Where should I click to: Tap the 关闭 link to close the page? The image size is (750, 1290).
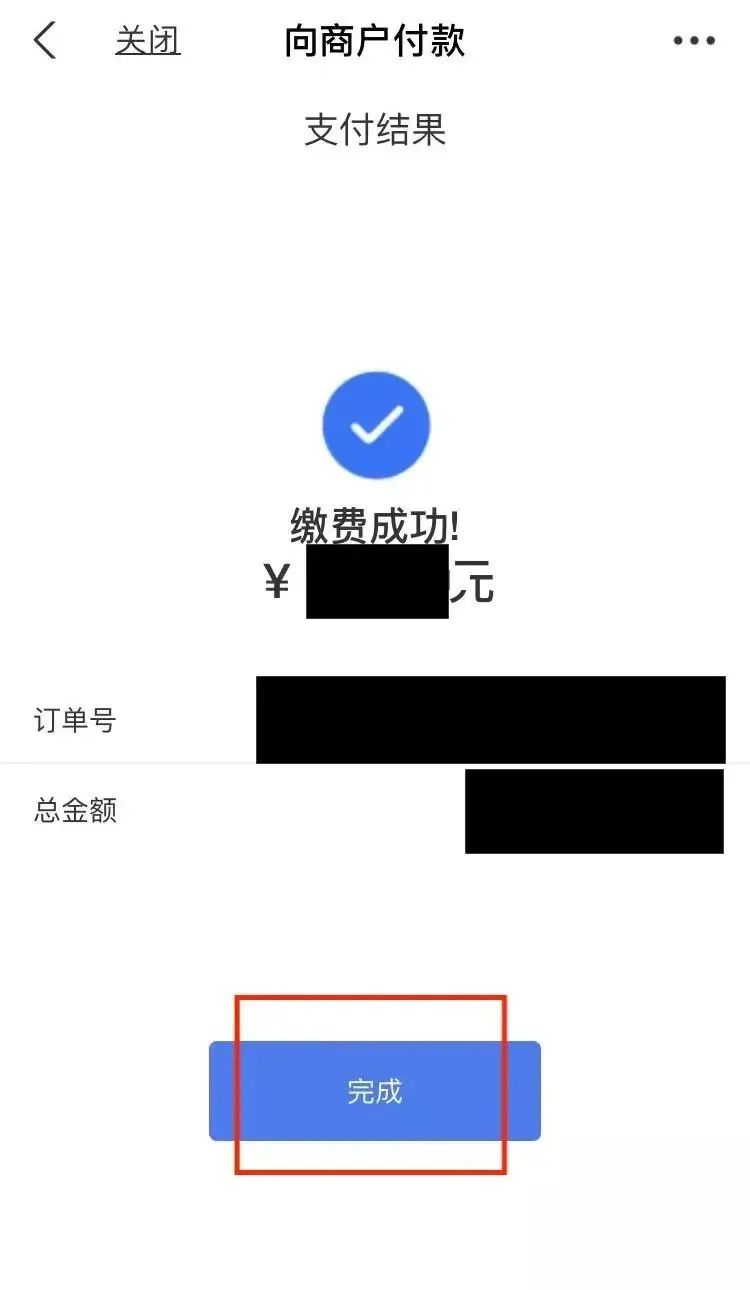point(147,41)
